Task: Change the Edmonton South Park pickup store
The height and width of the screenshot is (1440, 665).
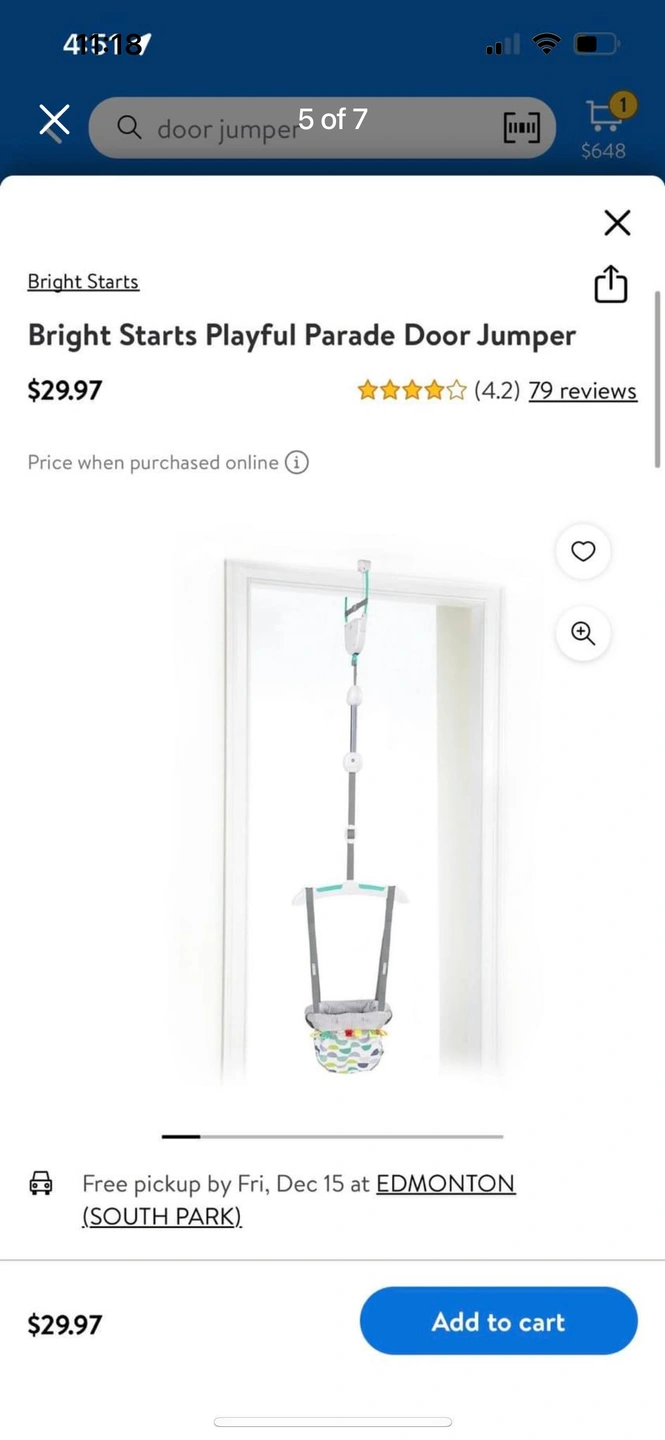Action: pyautogui.click(x=445, y=1184)
